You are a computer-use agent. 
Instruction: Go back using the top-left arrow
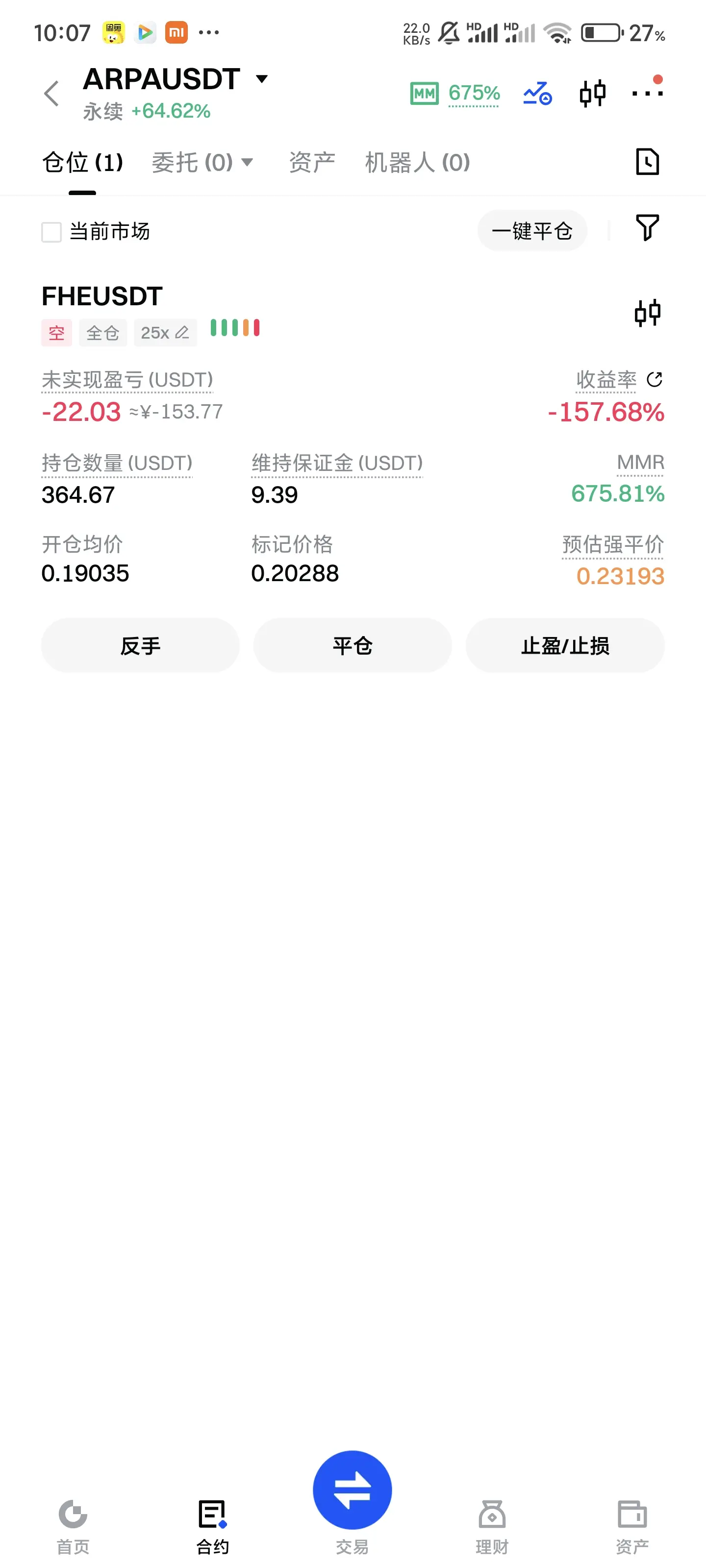click(52, 94)
